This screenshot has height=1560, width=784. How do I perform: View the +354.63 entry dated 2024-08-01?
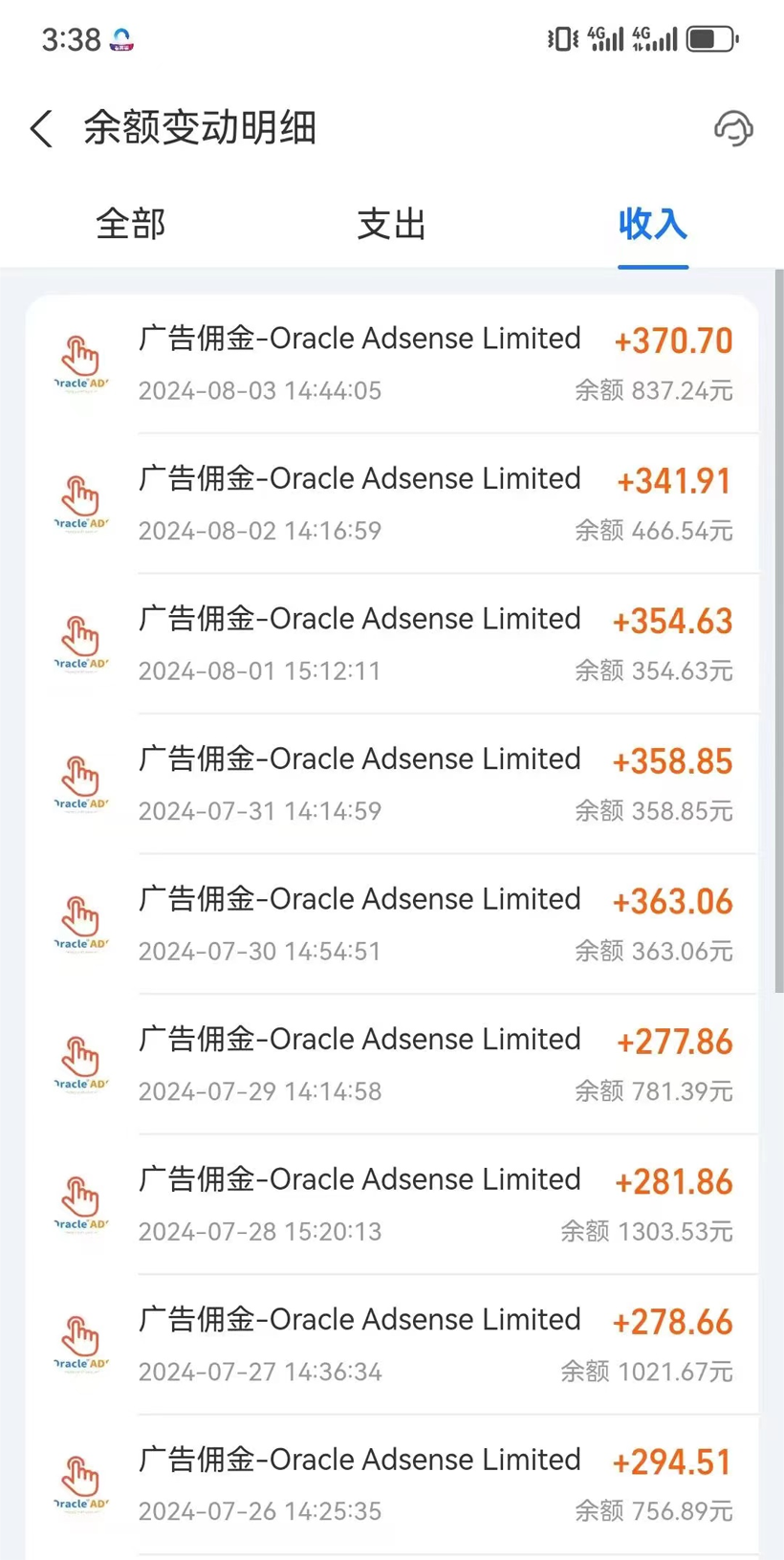[x=392, y=644]
